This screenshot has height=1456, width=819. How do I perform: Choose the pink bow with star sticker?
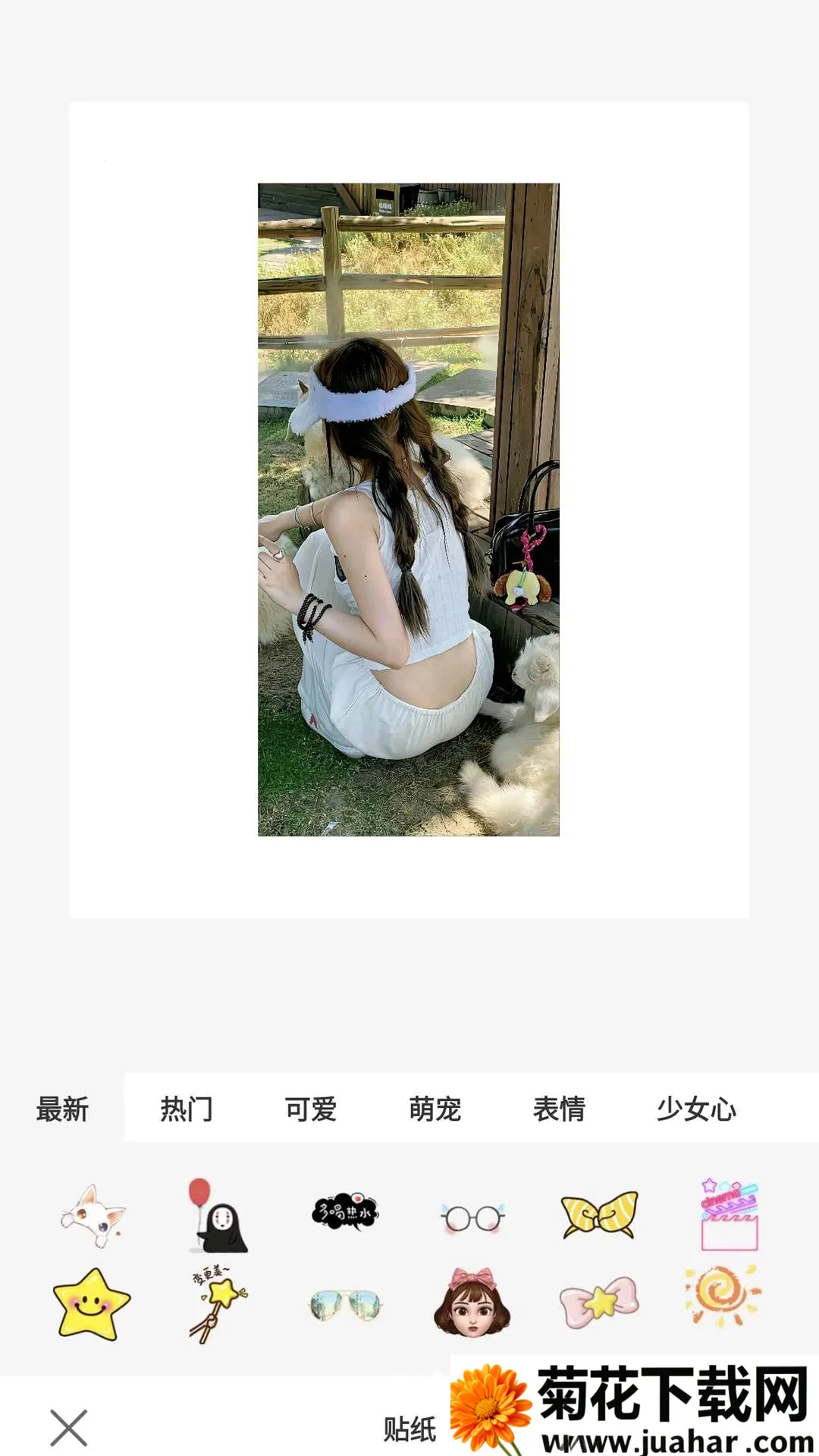599,1303
